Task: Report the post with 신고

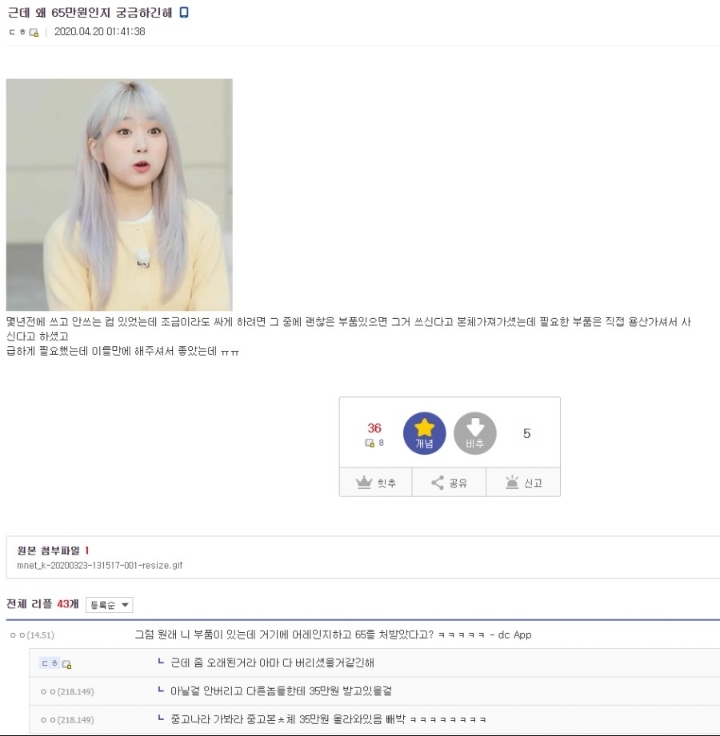Action: [524, 483]
